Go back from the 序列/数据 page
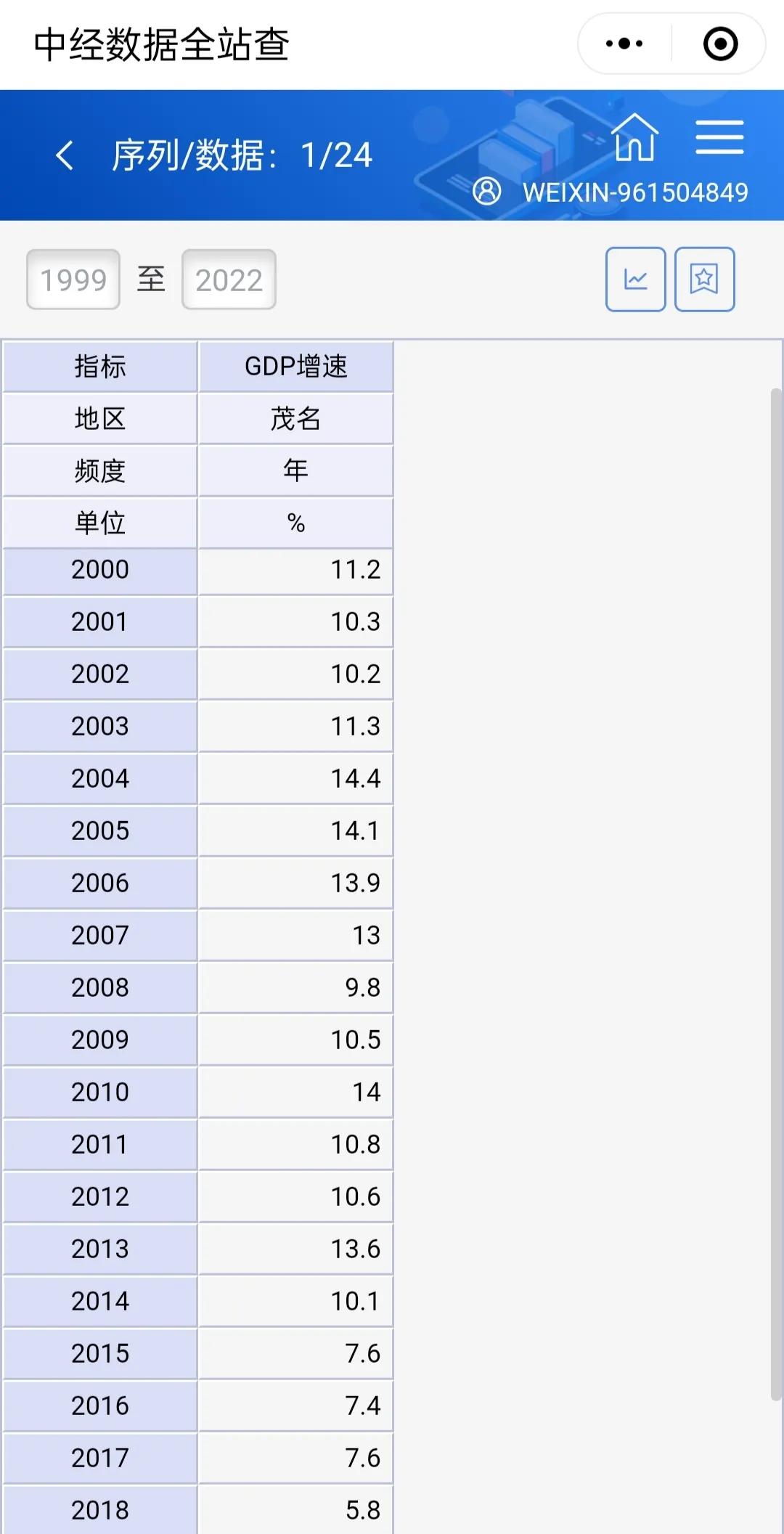784x1534 pixels. pyautogui.click(x=65, y=155)
